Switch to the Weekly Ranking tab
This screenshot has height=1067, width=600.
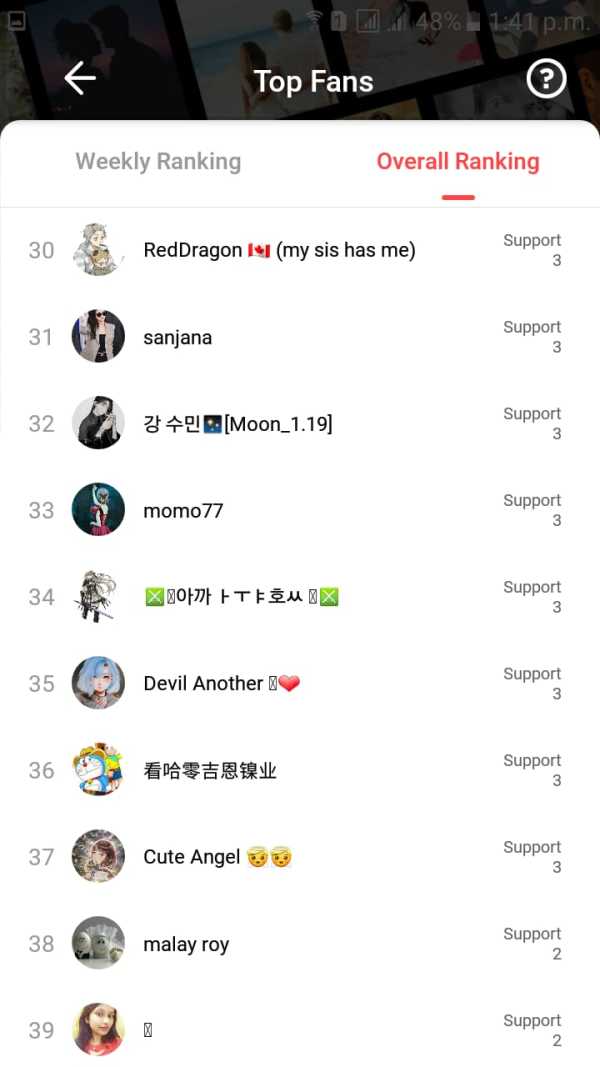(158, 162)
